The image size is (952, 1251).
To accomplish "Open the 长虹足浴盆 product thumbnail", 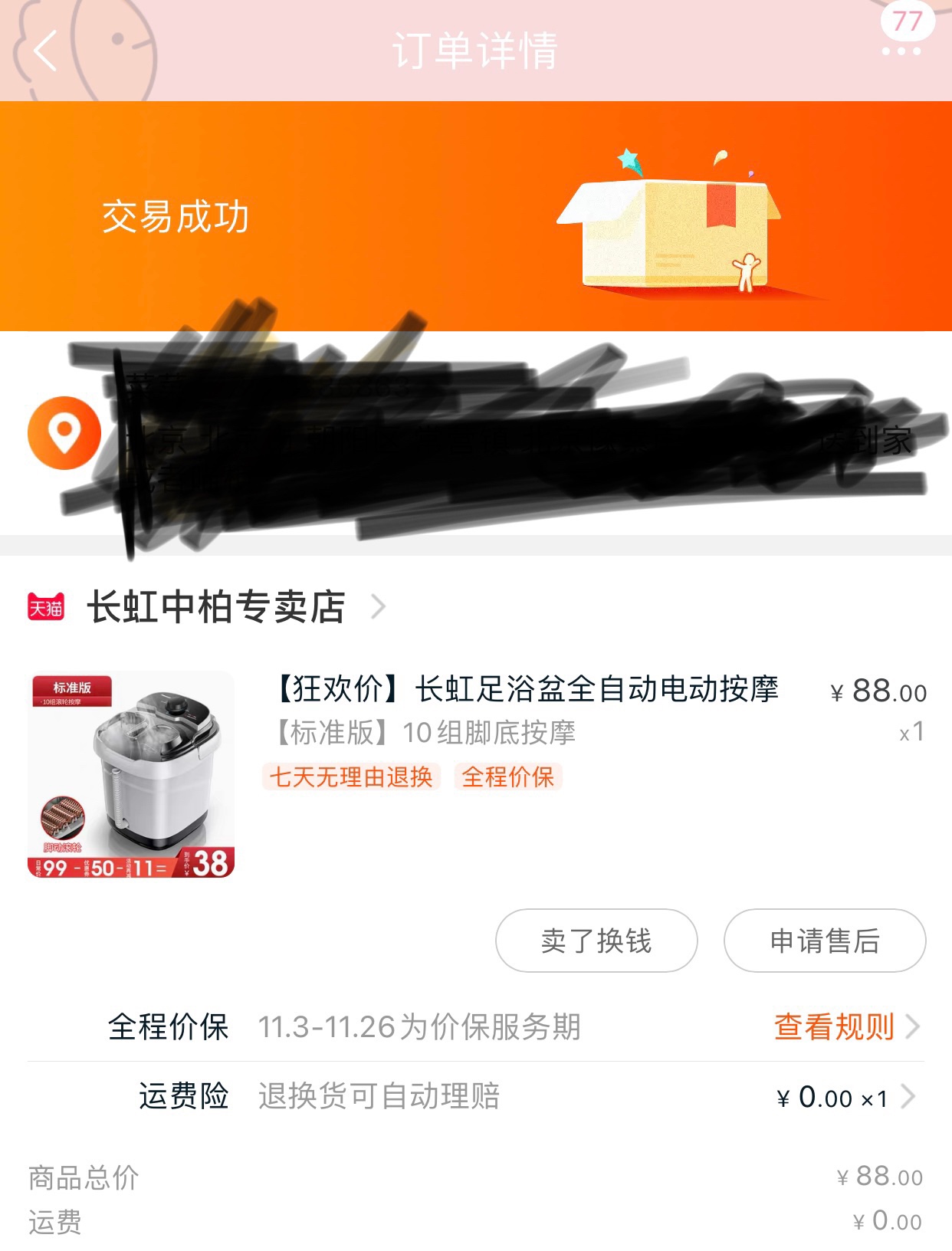I will [131, 774].
